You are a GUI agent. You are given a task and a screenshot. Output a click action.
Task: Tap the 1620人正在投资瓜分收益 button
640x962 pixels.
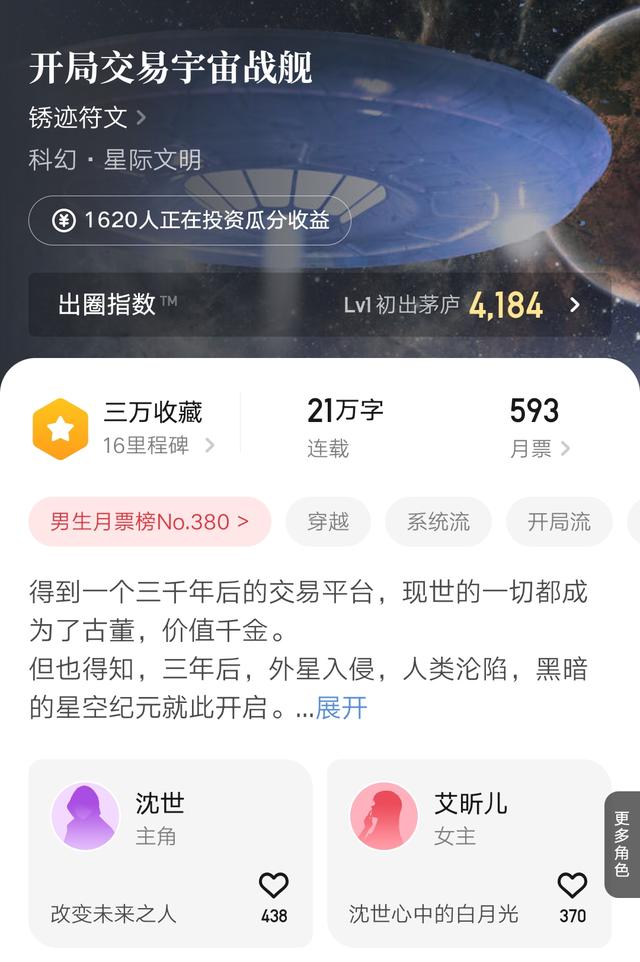[190, 220]
